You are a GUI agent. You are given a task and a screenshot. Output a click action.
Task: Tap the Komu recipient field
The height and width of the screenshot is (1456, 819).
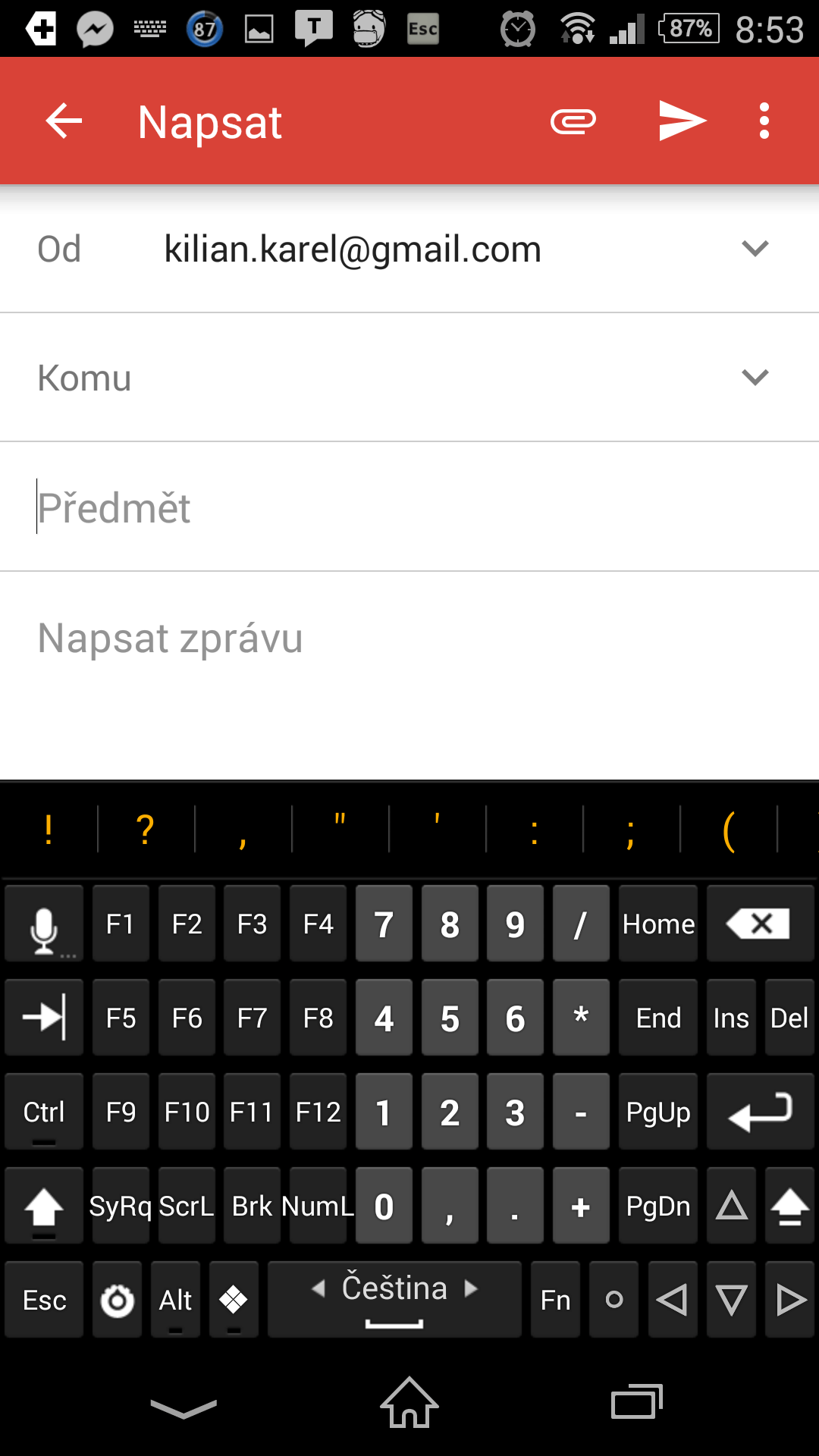(x=409, y=378)
